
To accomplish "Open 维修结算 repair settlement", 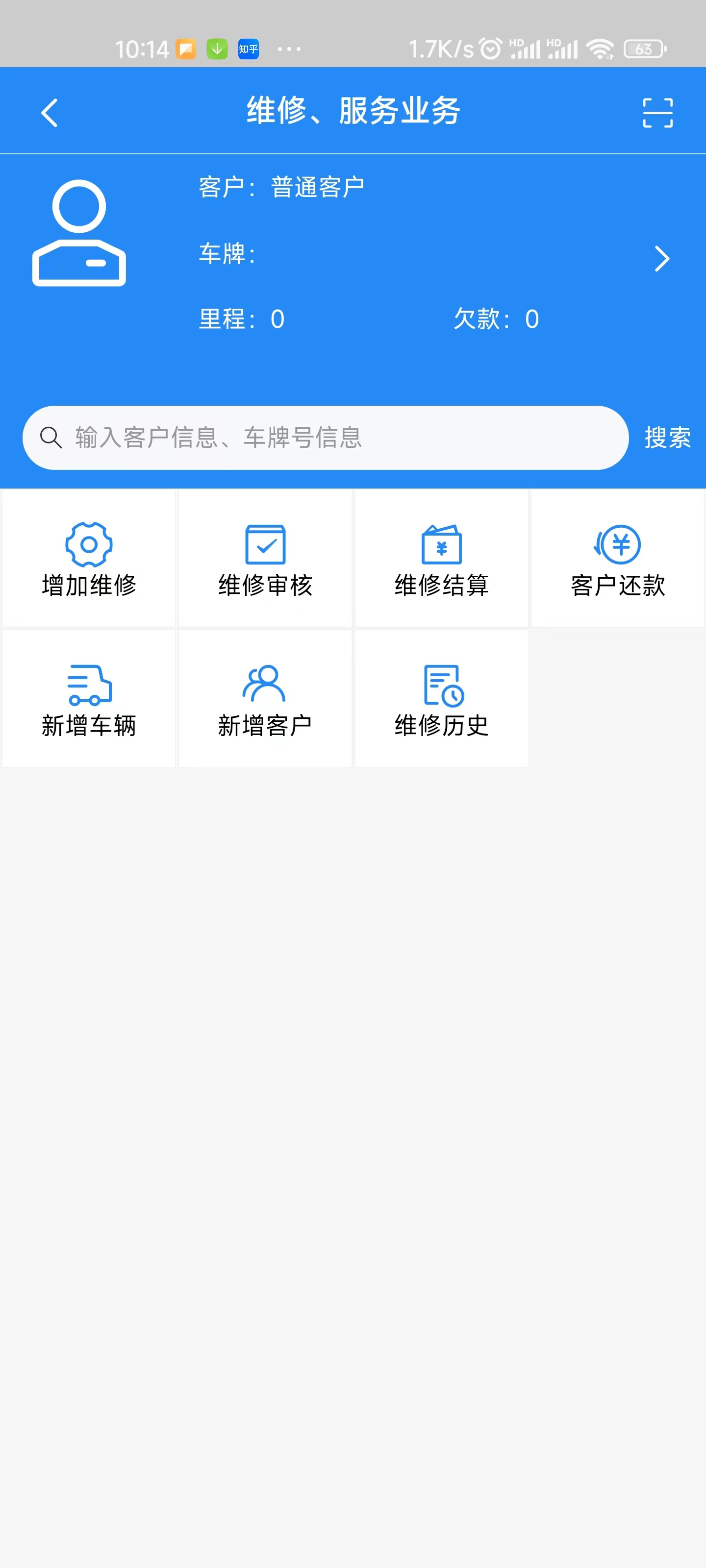I will tap(442, 559).
